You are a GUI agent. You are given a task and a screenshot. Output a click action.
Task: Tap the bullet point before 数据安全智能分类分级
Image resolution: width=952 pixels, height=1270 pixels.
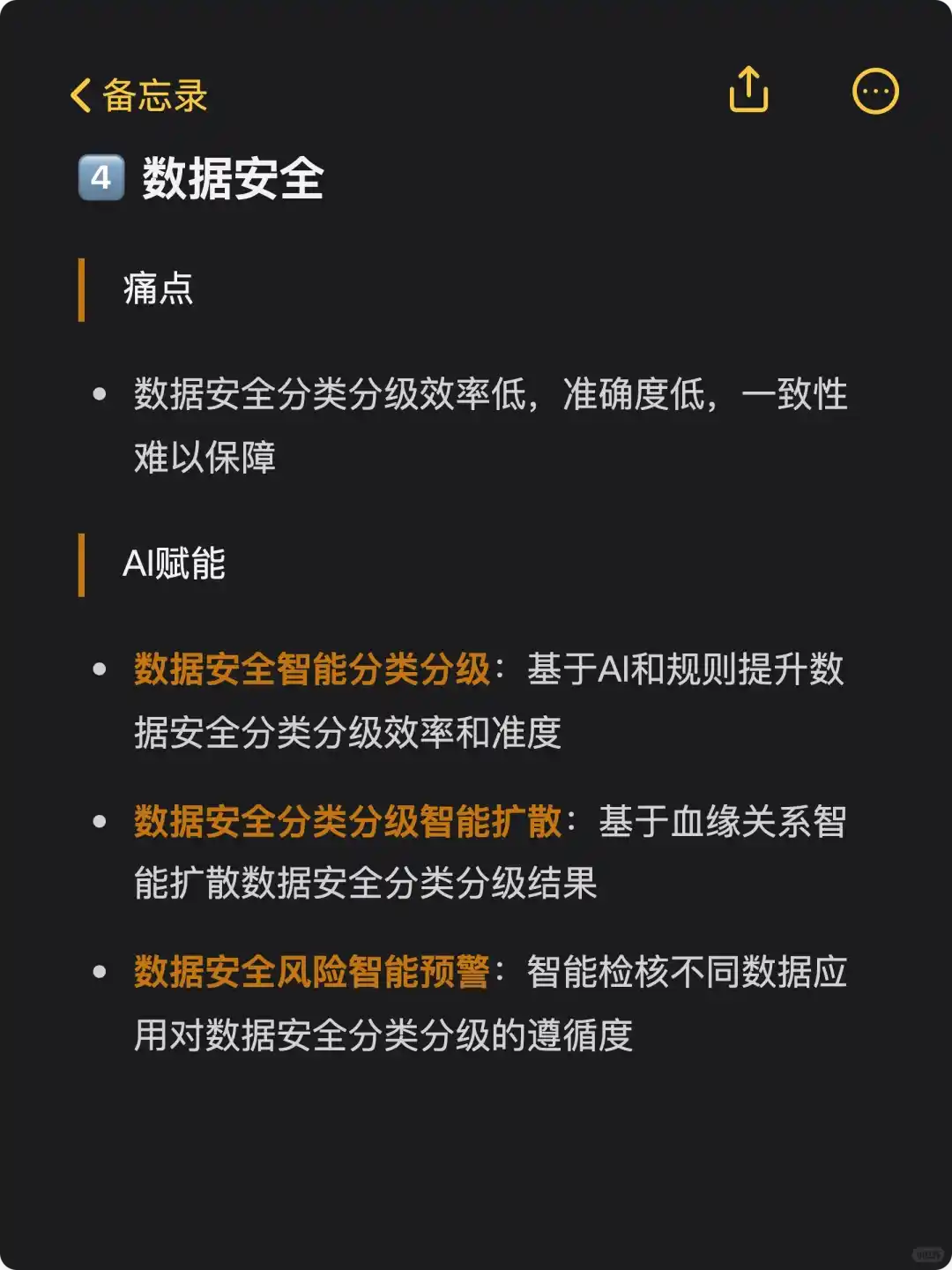click(x=99, y=668)
